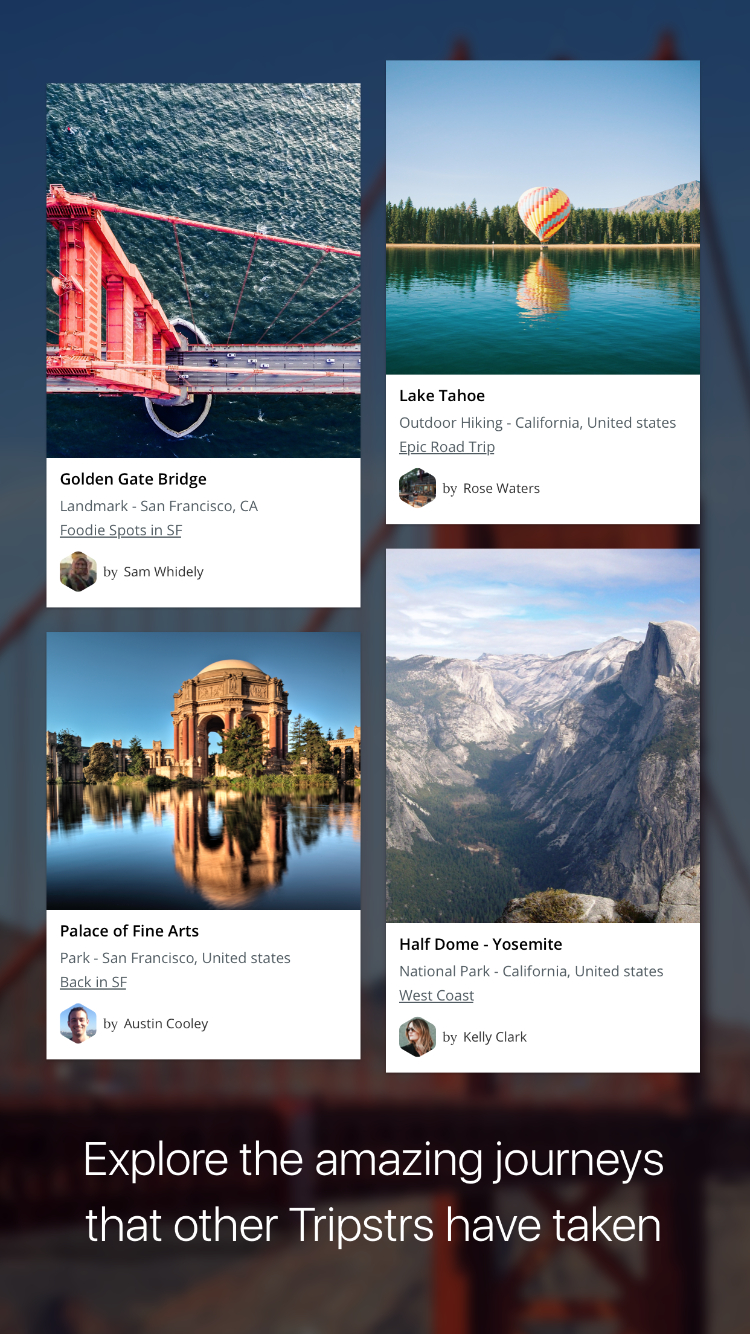Image resolution: width=750 pixels, height=1334 pixels.
Task: Click Austin Cooley's profile avatar
Action: (x=78, y=1024)
